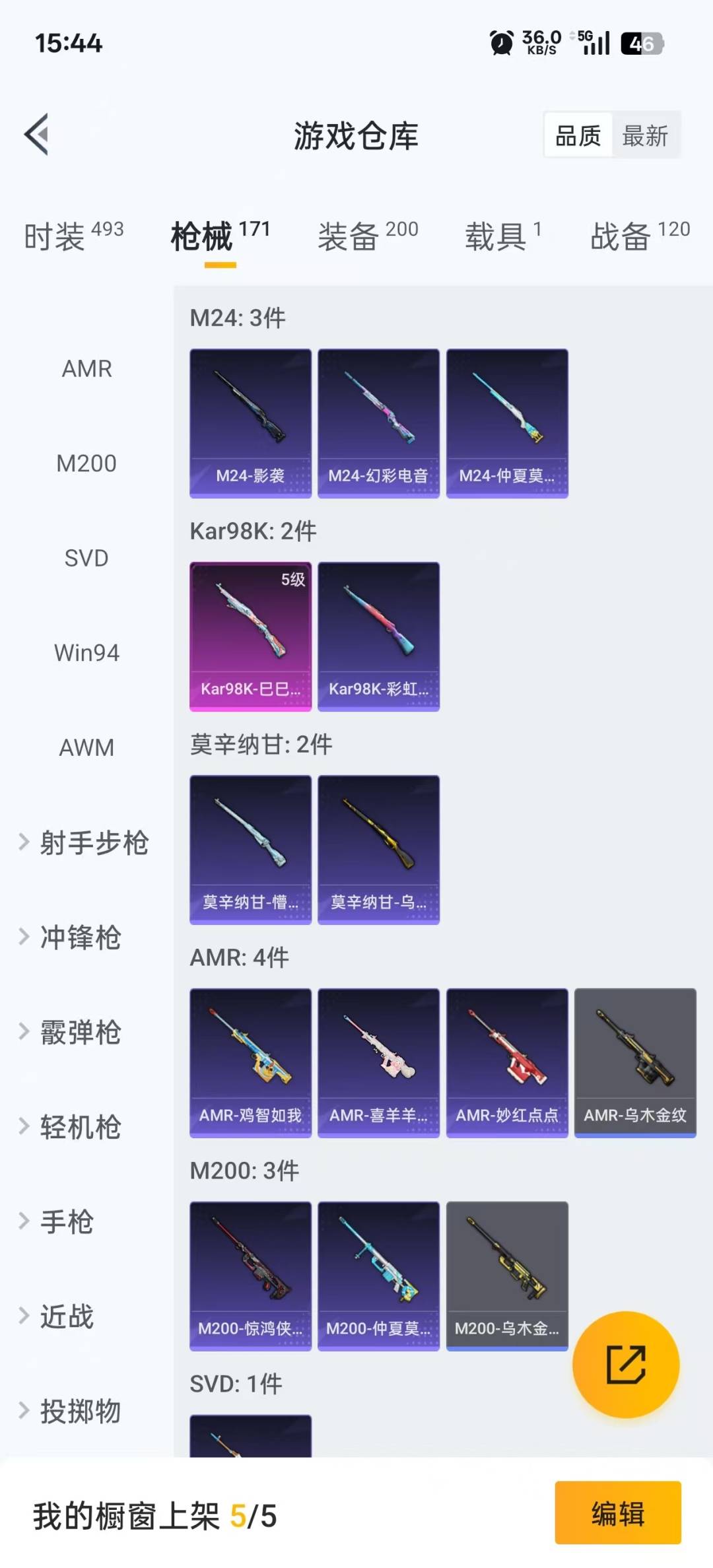The image size is (713, 1568).
Task: Jump to the AWM weapon category
Action: (86, 748)
